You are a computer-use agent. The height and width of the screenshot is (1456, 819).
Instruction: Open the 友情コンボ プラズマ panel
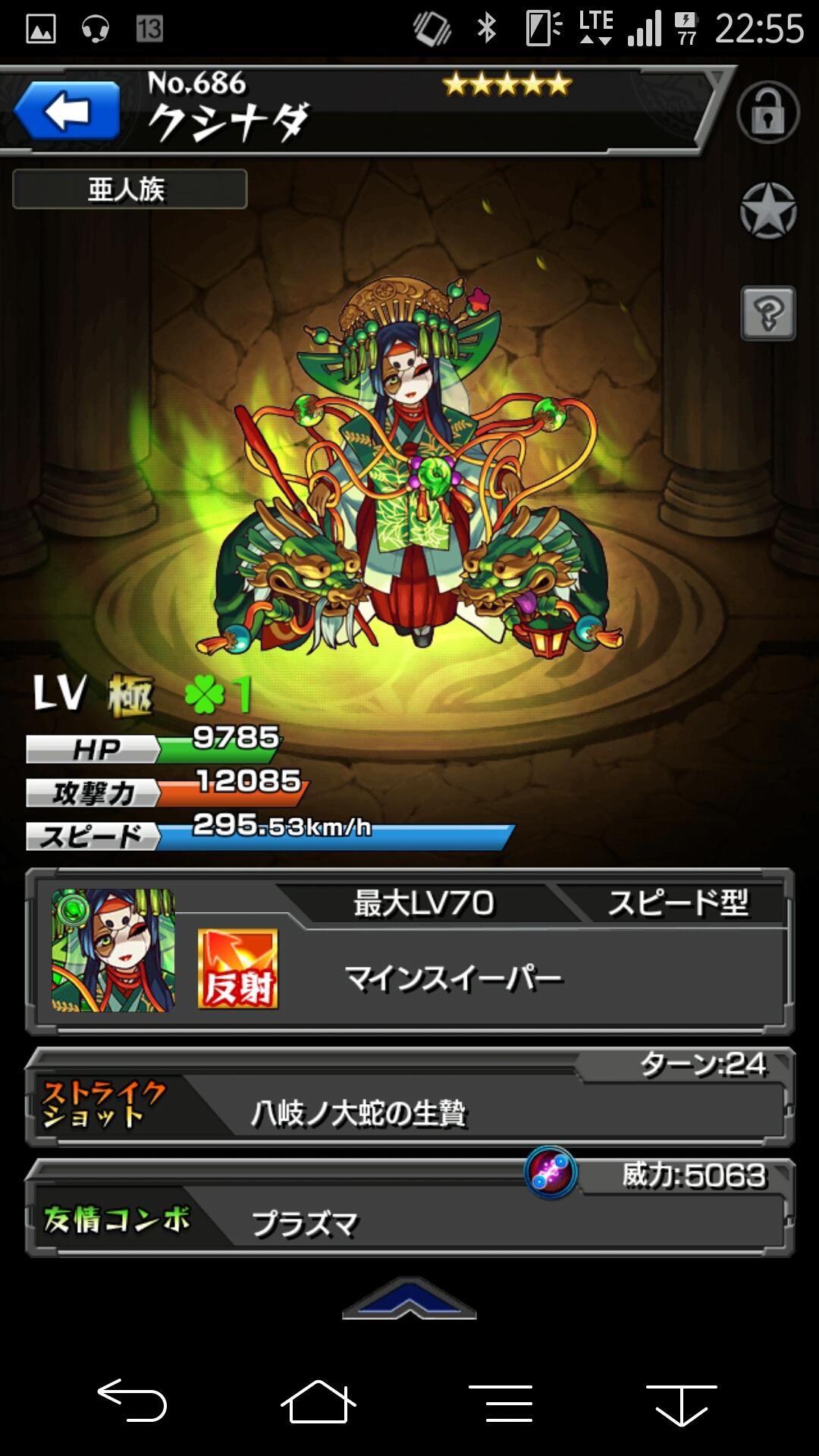[409, 1207]
